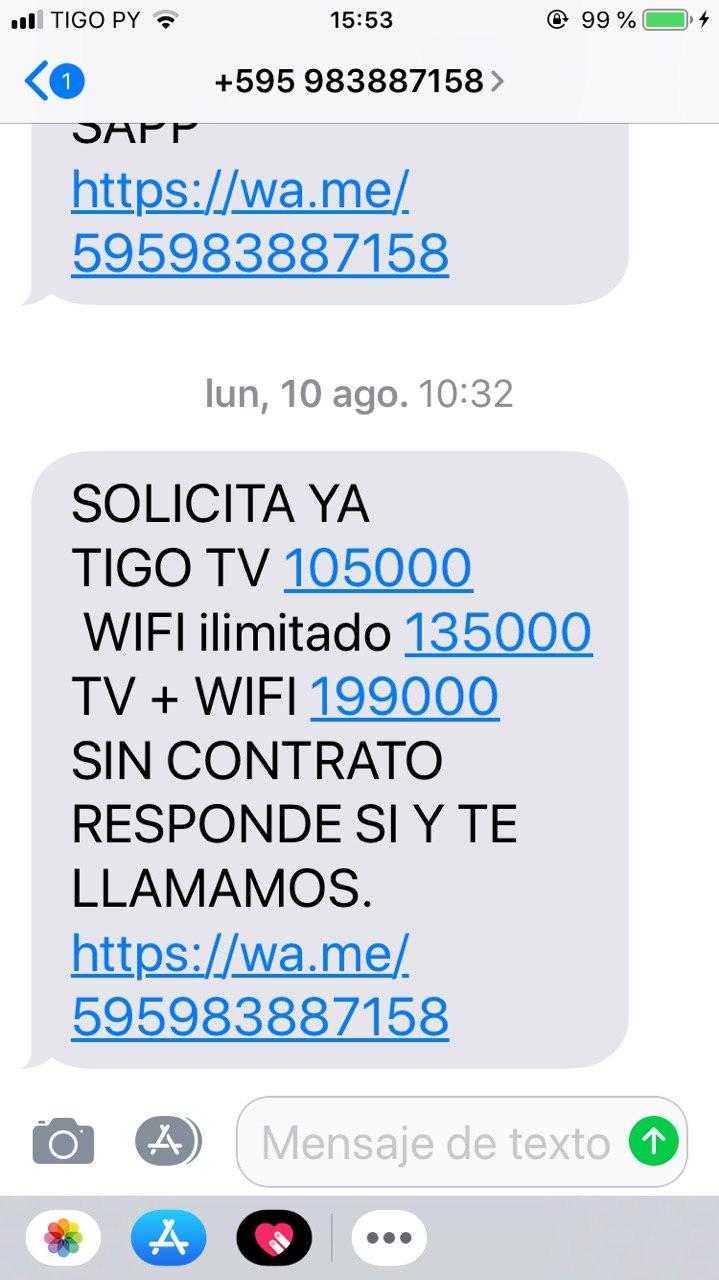Toggle the iMessage apps drawer
The width and height of the screenshot is (719, 1280).
click(x=167, y=1141)
